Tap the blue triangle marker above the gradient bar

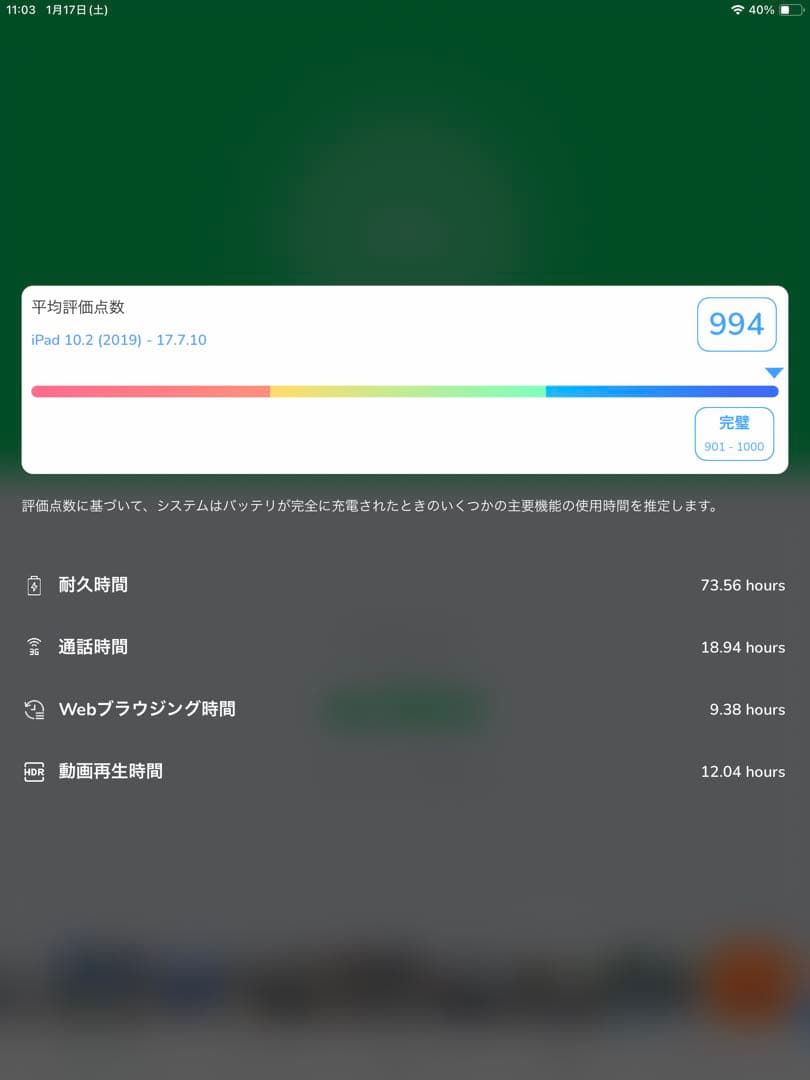[x=773, y=371]
